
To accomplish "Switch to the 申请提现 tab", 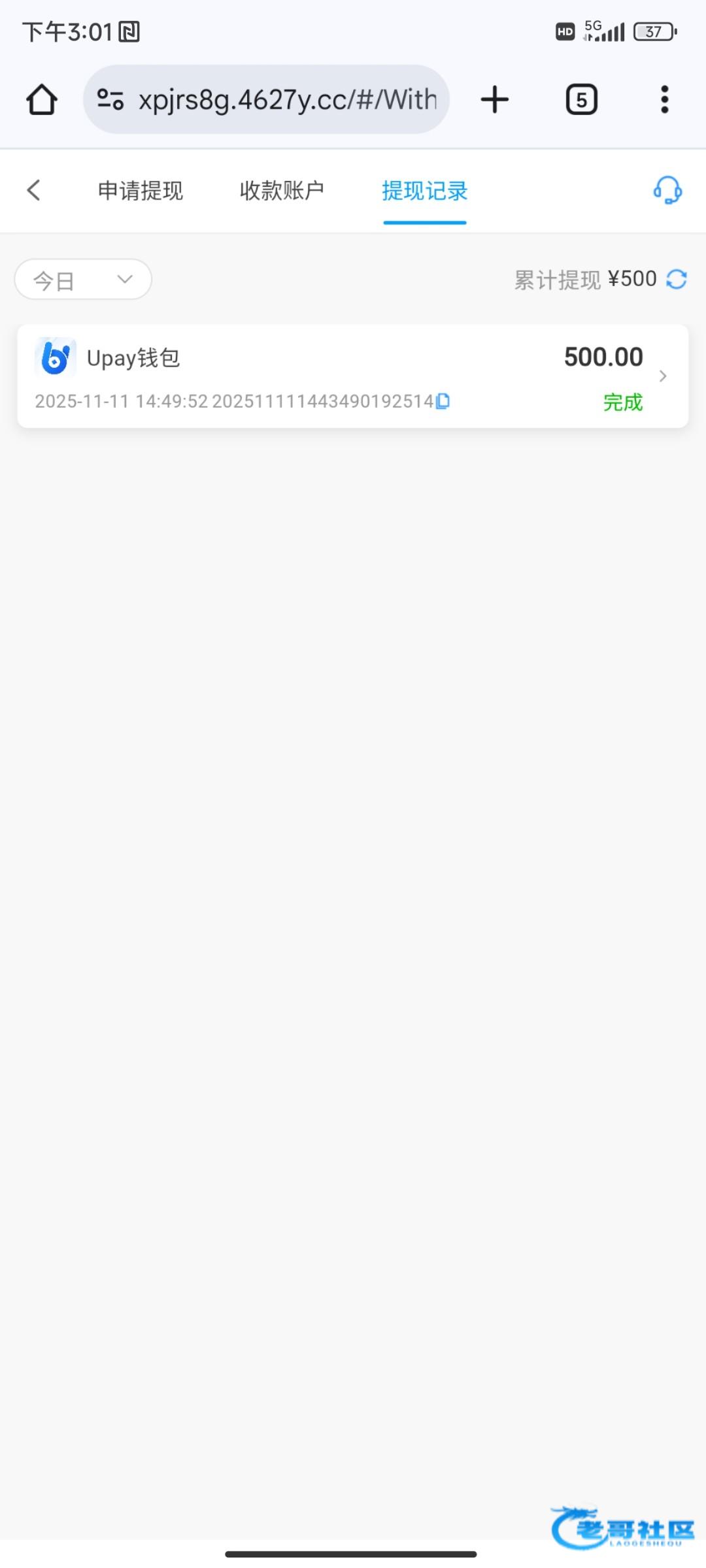I will [x=140, y=190].
